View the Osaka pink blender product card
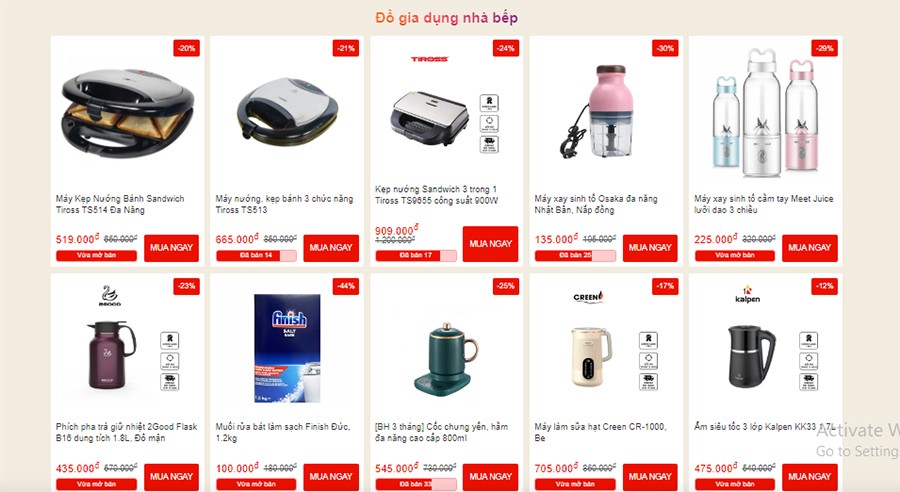Viewport: 900px width, 492px height. pyautogui.click(x=606, y=110)
